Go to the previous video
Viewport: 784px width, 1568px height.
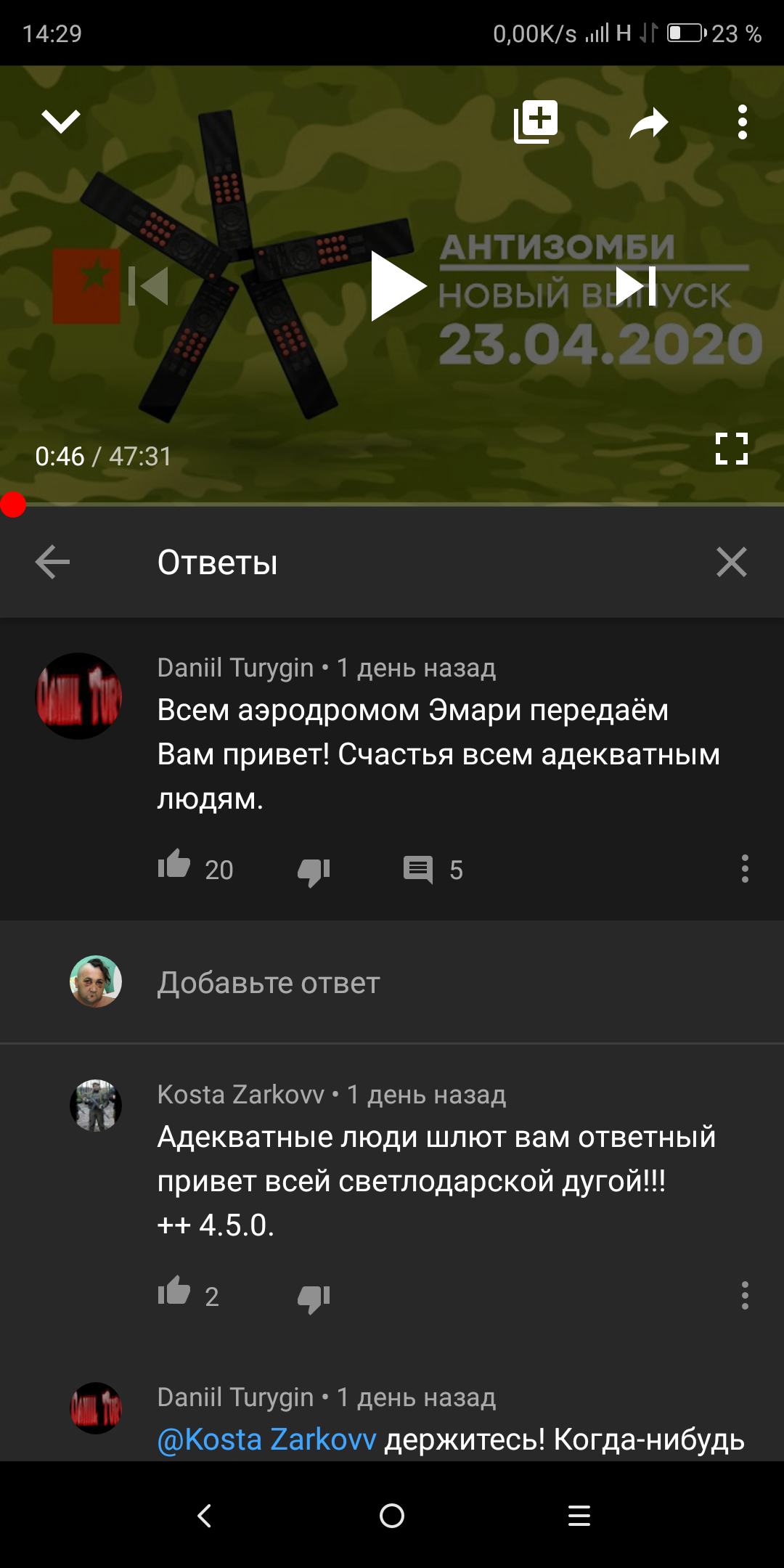click(148, 286)
